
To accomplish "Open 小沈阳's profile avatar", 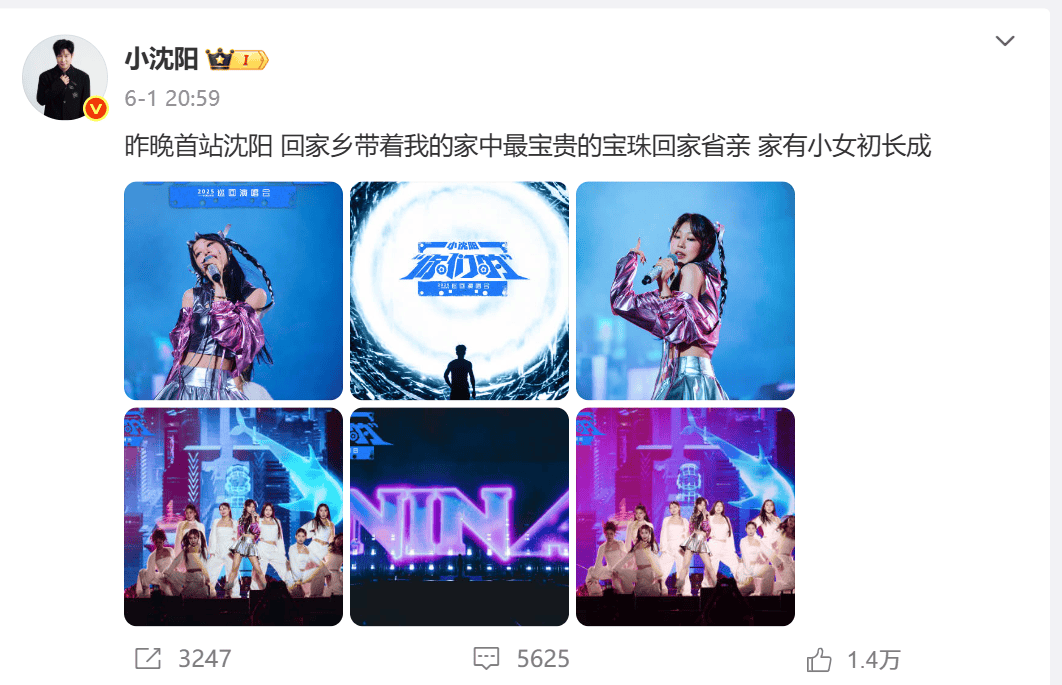I will click(x=65, y=78).
